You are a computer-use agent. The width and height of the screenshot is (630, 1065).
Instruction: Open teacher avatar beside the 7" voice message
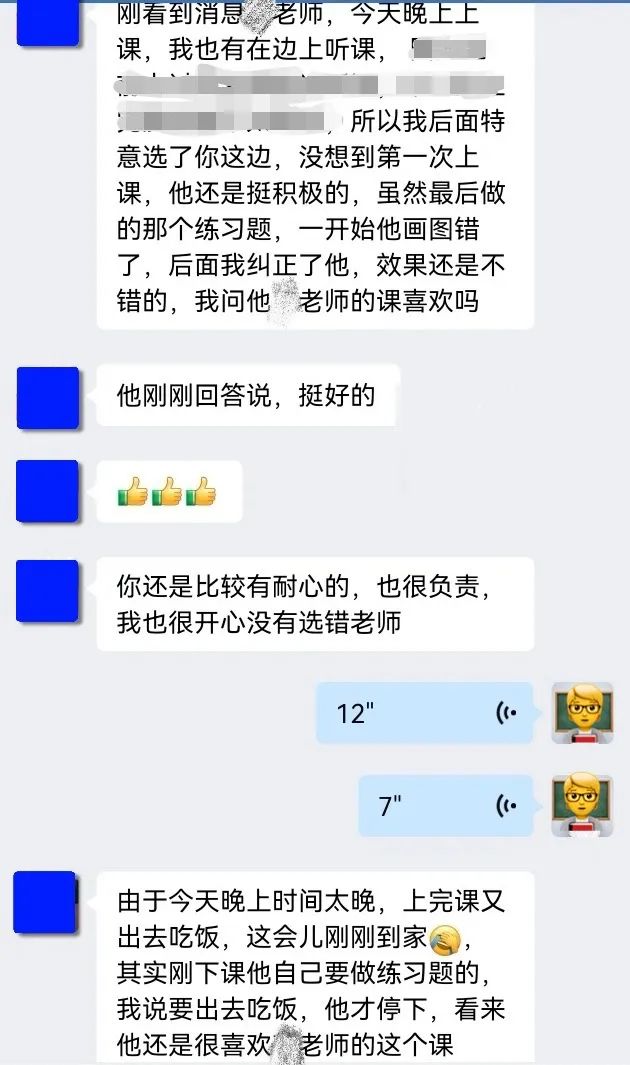point(583,805)
